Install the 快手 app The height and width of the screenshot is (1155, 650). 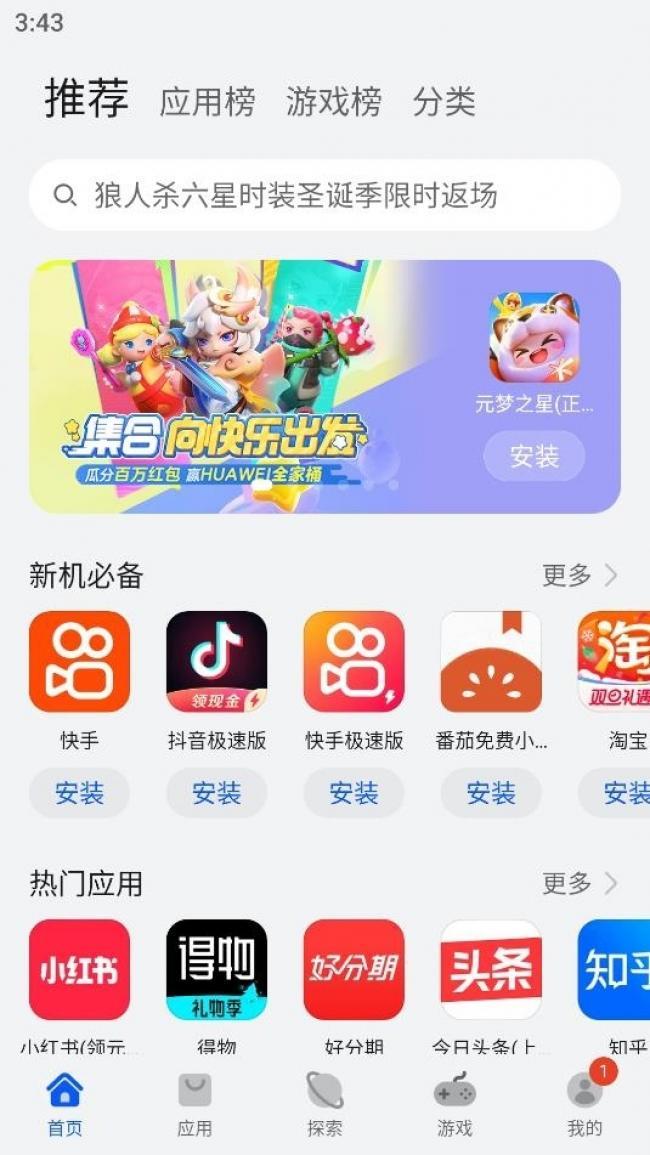click(79, 794)
